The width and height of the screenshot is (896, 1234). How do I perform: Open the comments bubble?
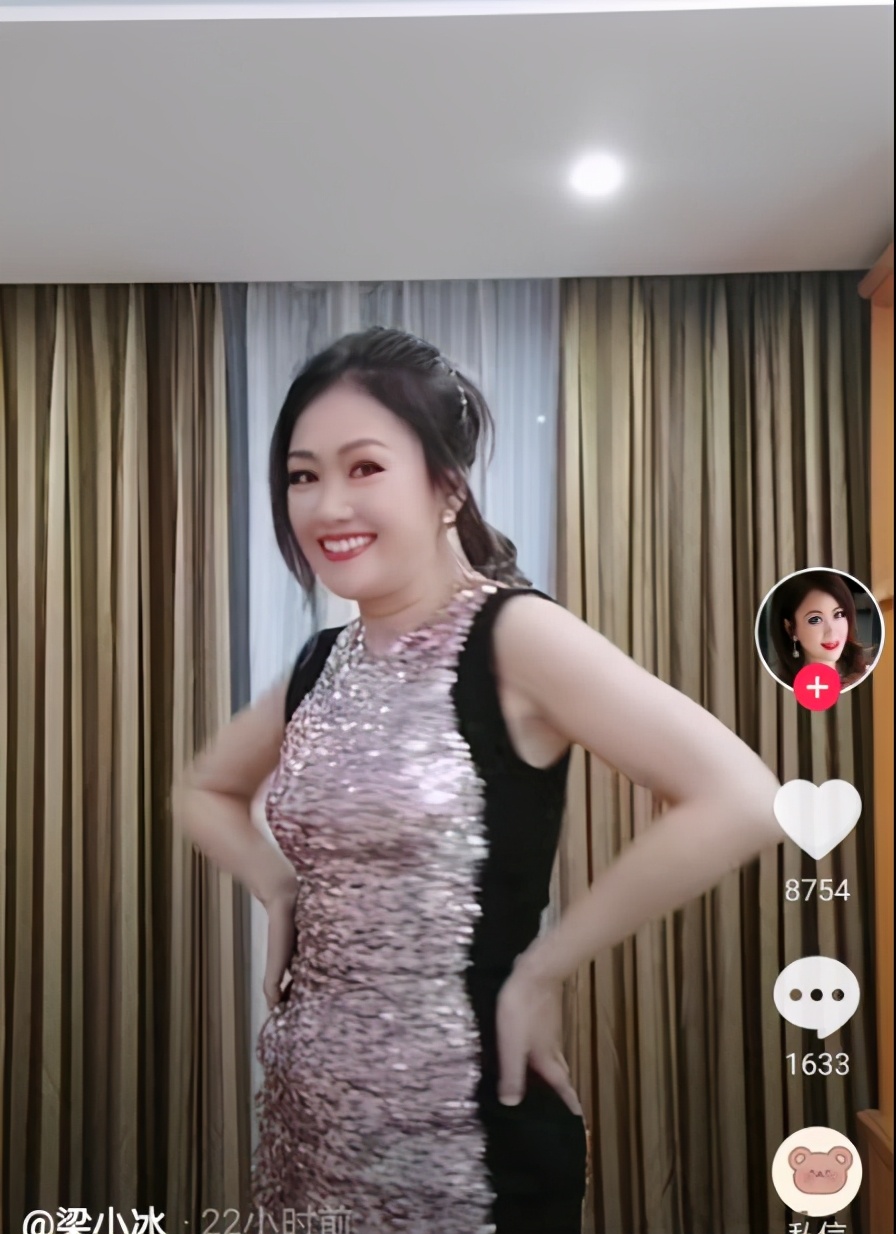click(817, 995)
